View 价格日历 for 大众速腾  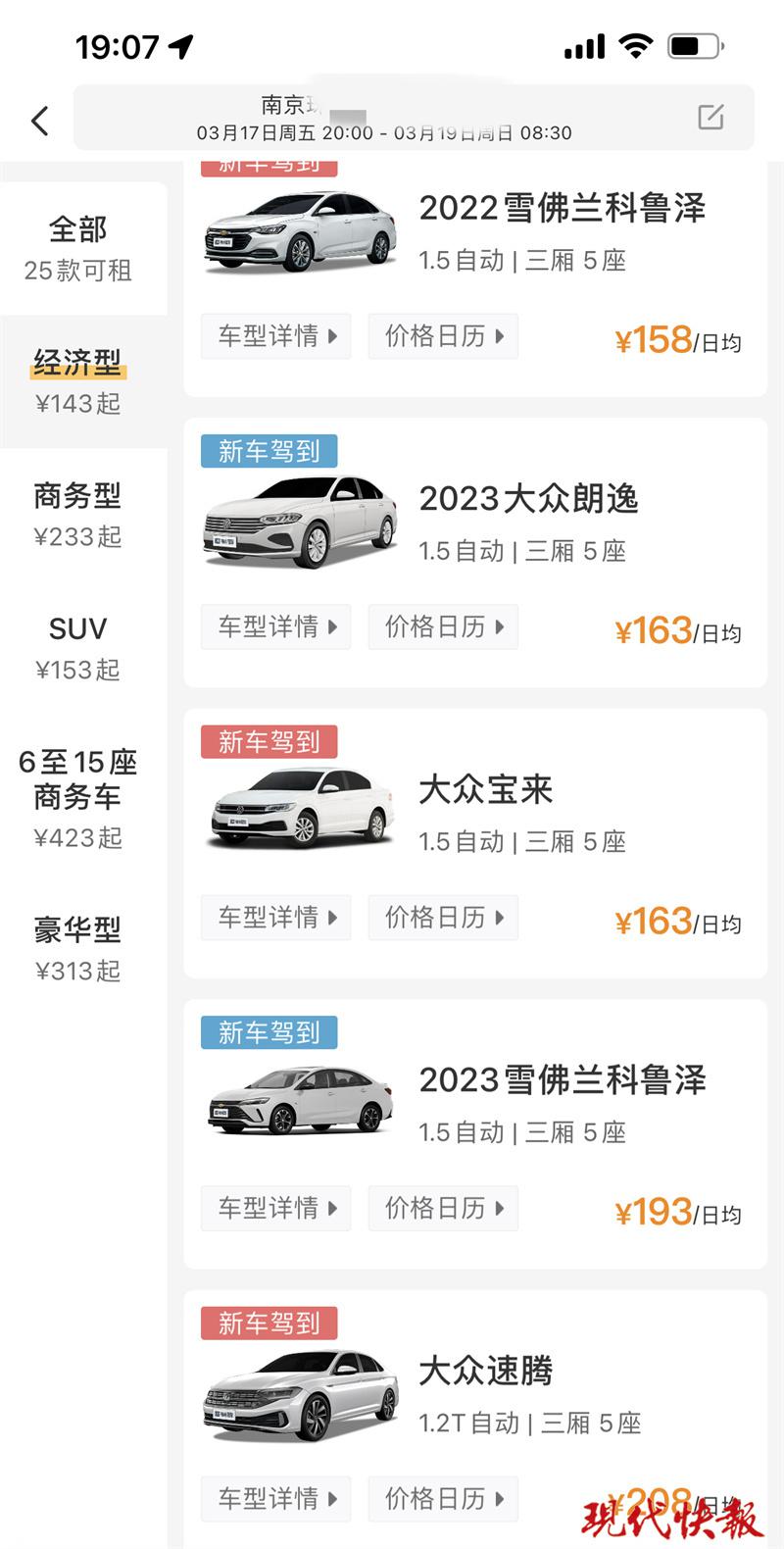point(443,1499)
